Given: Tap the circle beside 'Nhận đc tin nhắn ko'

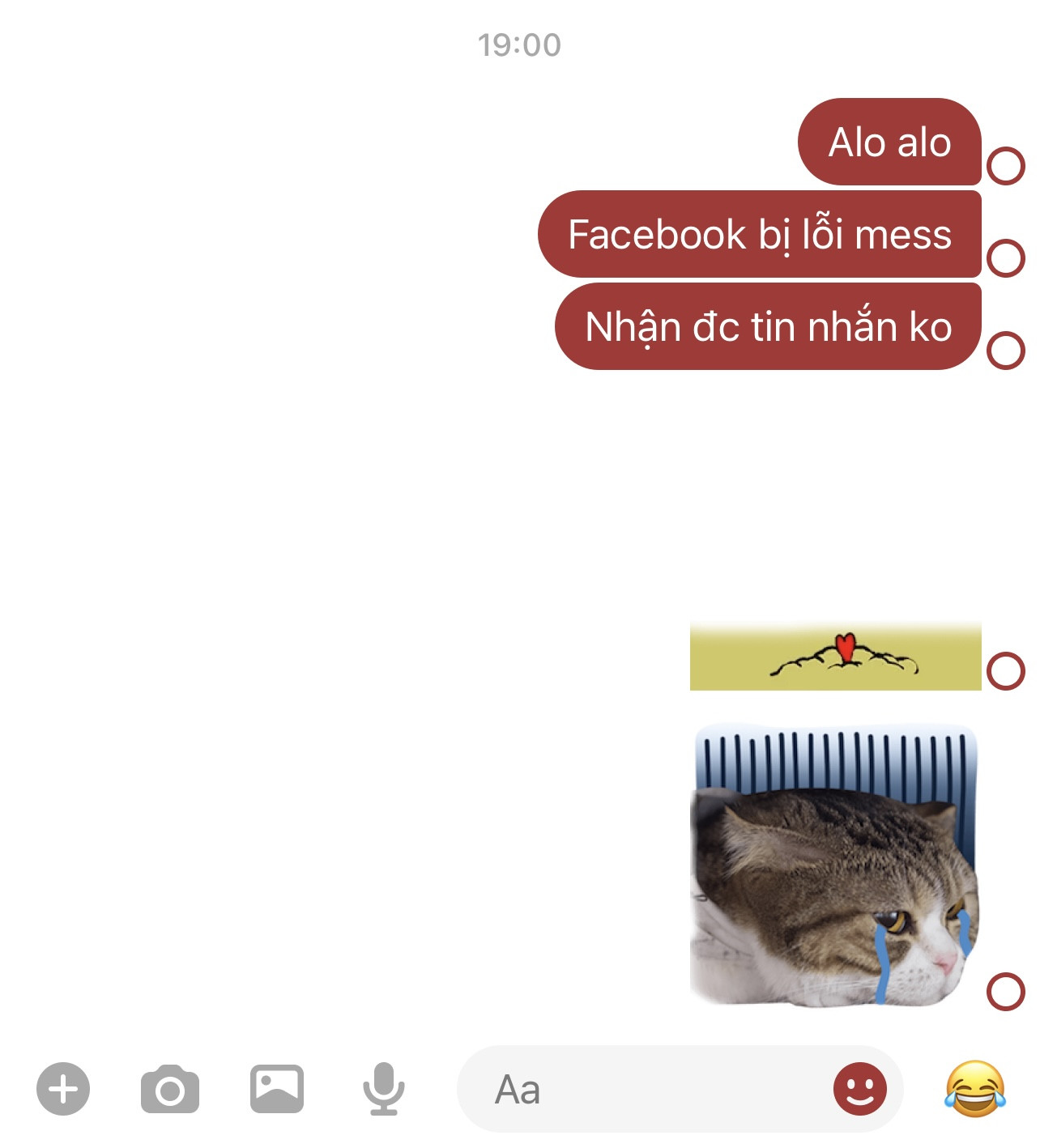Looking at the screenshot, I should click(x=1006, y=350).
